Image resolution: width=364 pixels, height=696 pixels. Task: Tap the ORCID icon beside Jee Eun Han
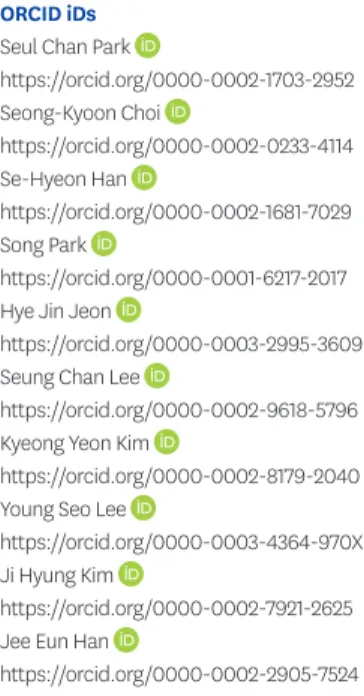[x=127, y=640]
